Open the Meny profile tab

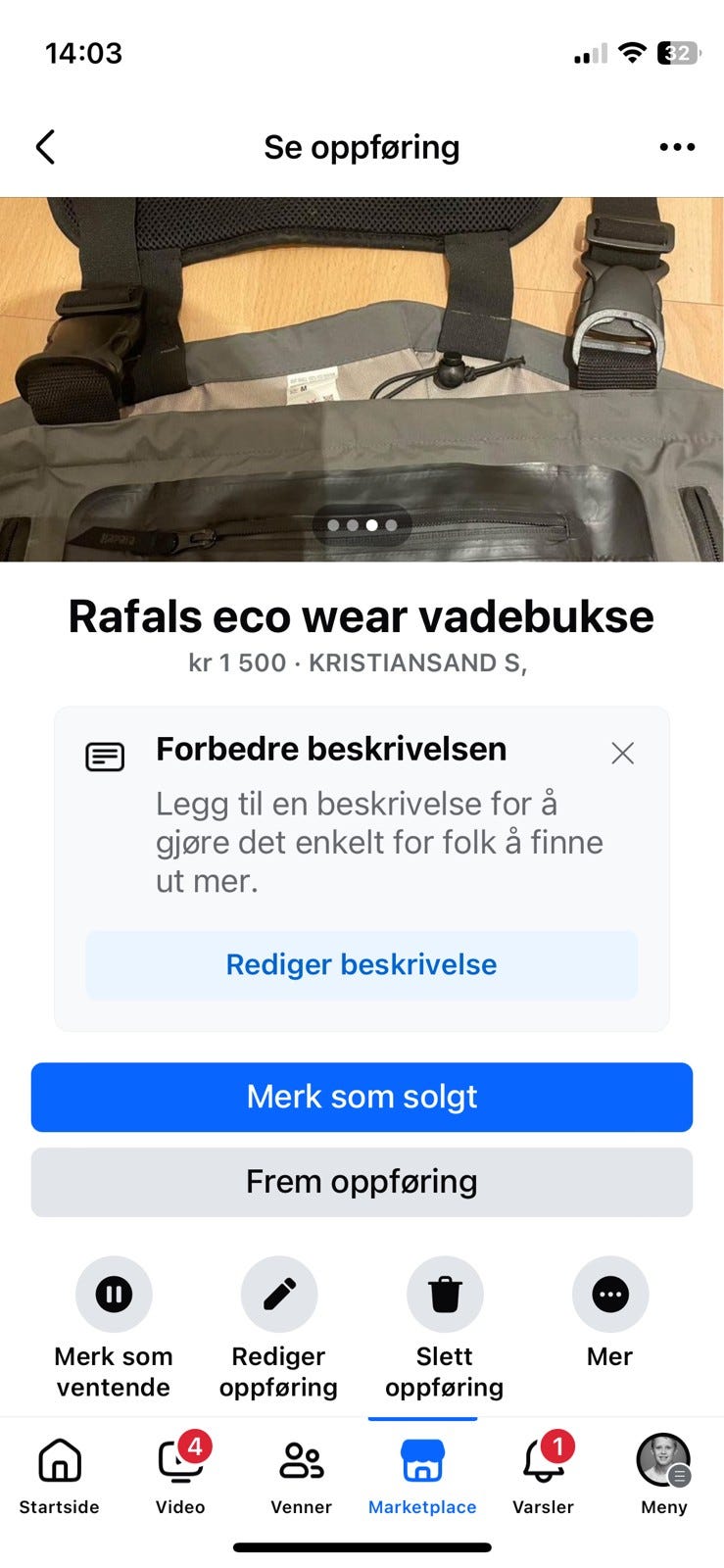click(664, 1475)
